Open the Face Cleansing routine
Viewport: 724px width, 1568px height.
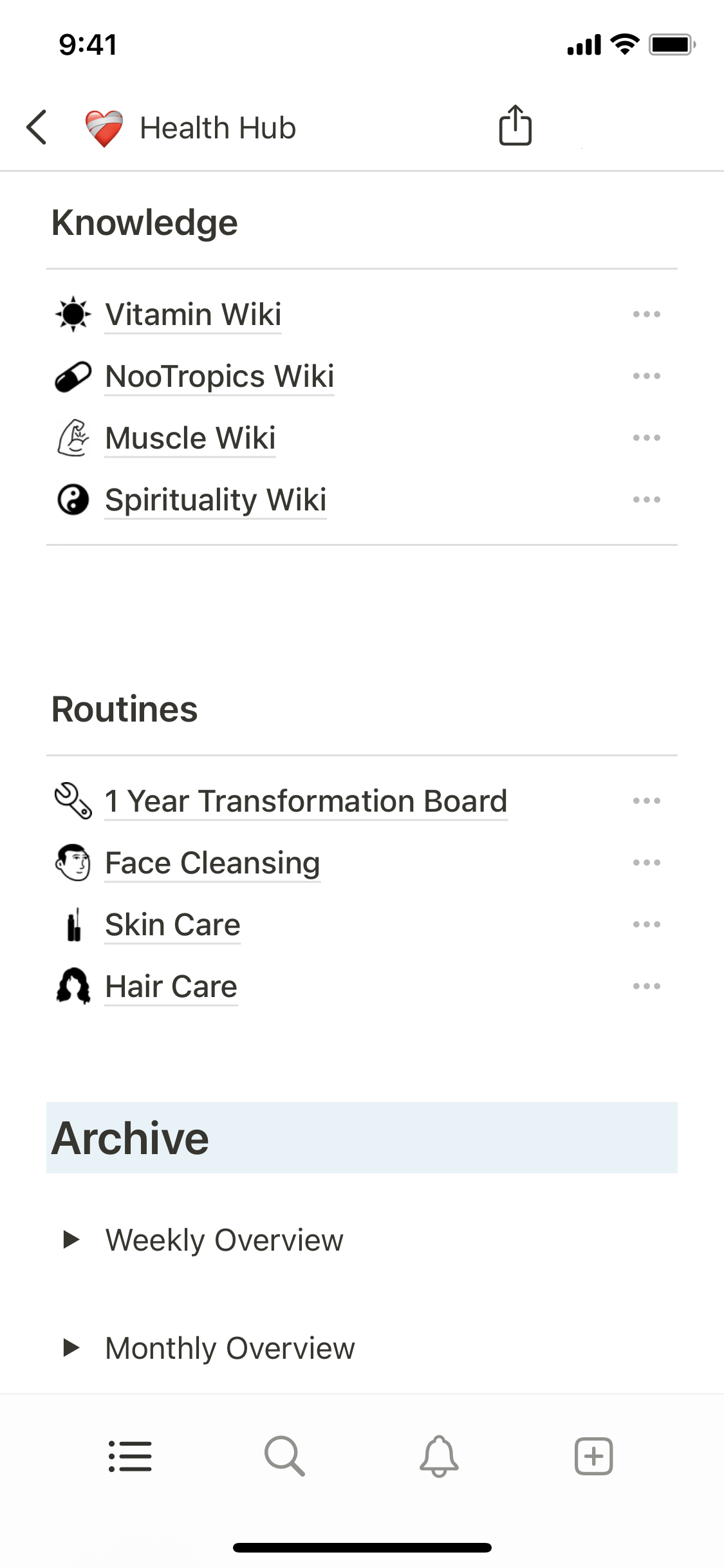[212, 863]
